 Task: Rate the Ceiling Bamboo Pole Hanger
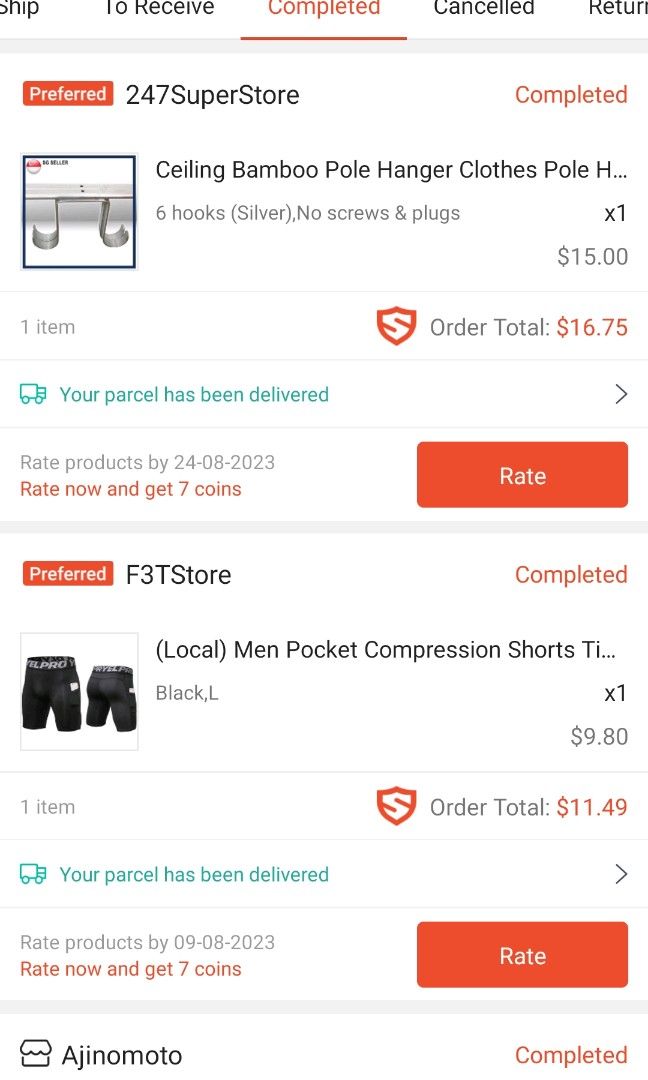coord(522,475)
